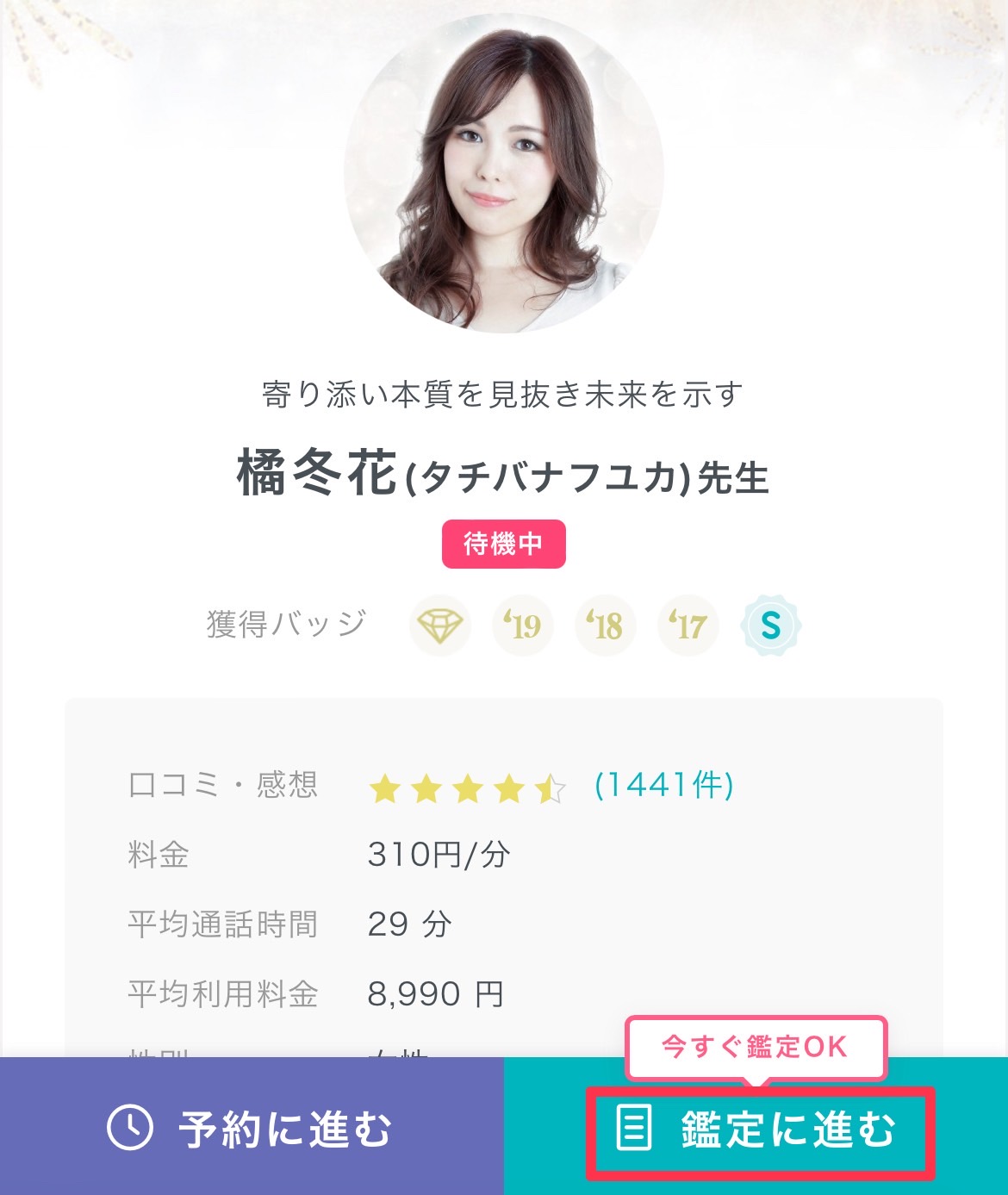The height and width of the screenshot is (1195, 1008).
Task: Click the diamond badge icon
Action: pos(440,626)
